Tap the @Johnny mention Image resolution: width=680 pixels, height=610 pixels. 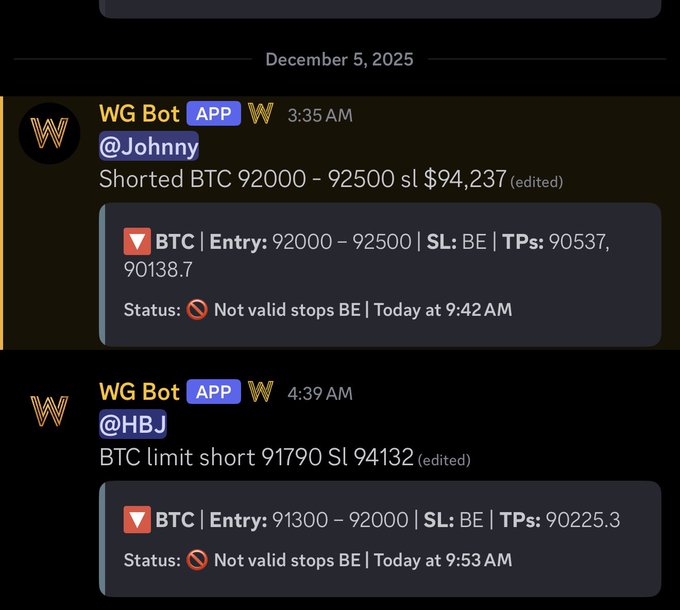point(148,147)
